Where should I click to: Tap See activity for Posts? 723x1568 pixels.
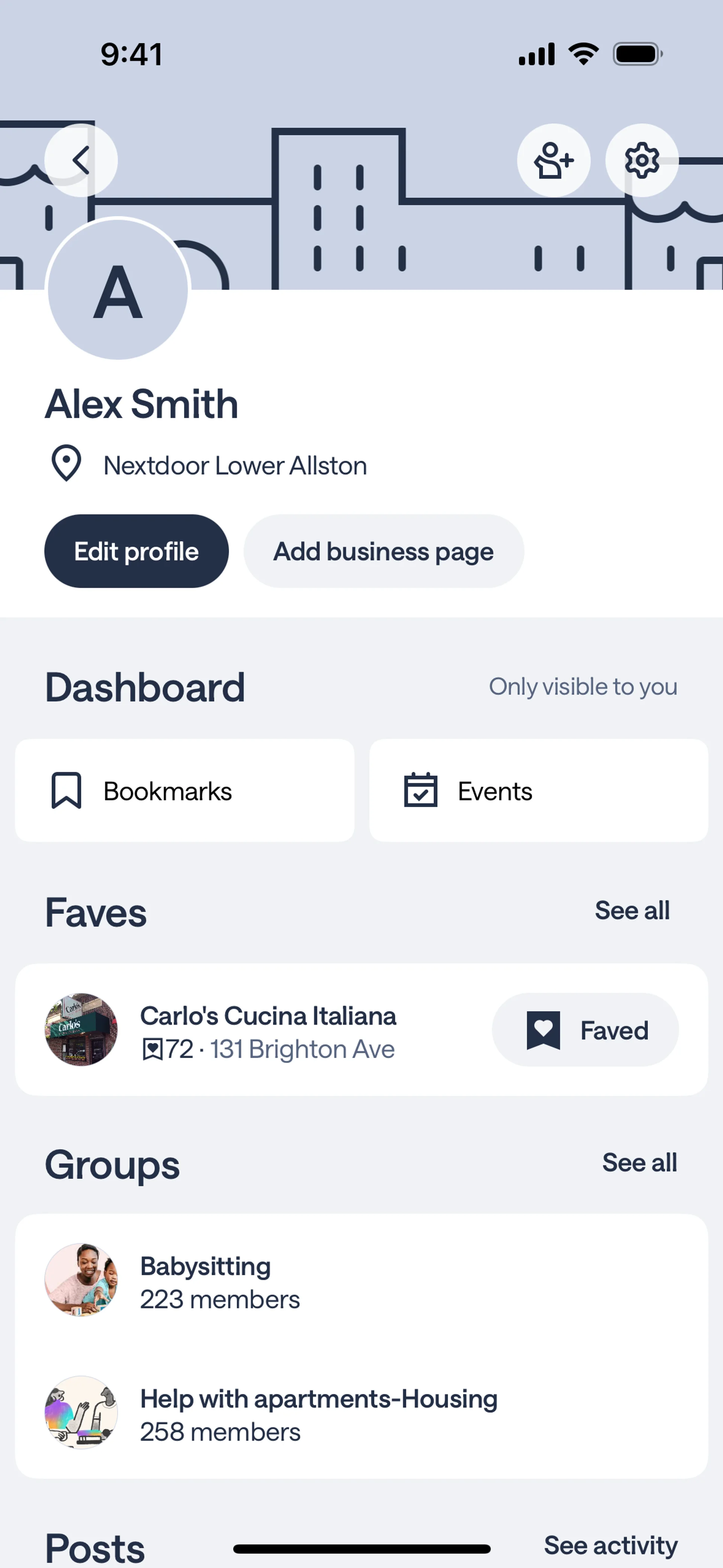(610, 1545)
